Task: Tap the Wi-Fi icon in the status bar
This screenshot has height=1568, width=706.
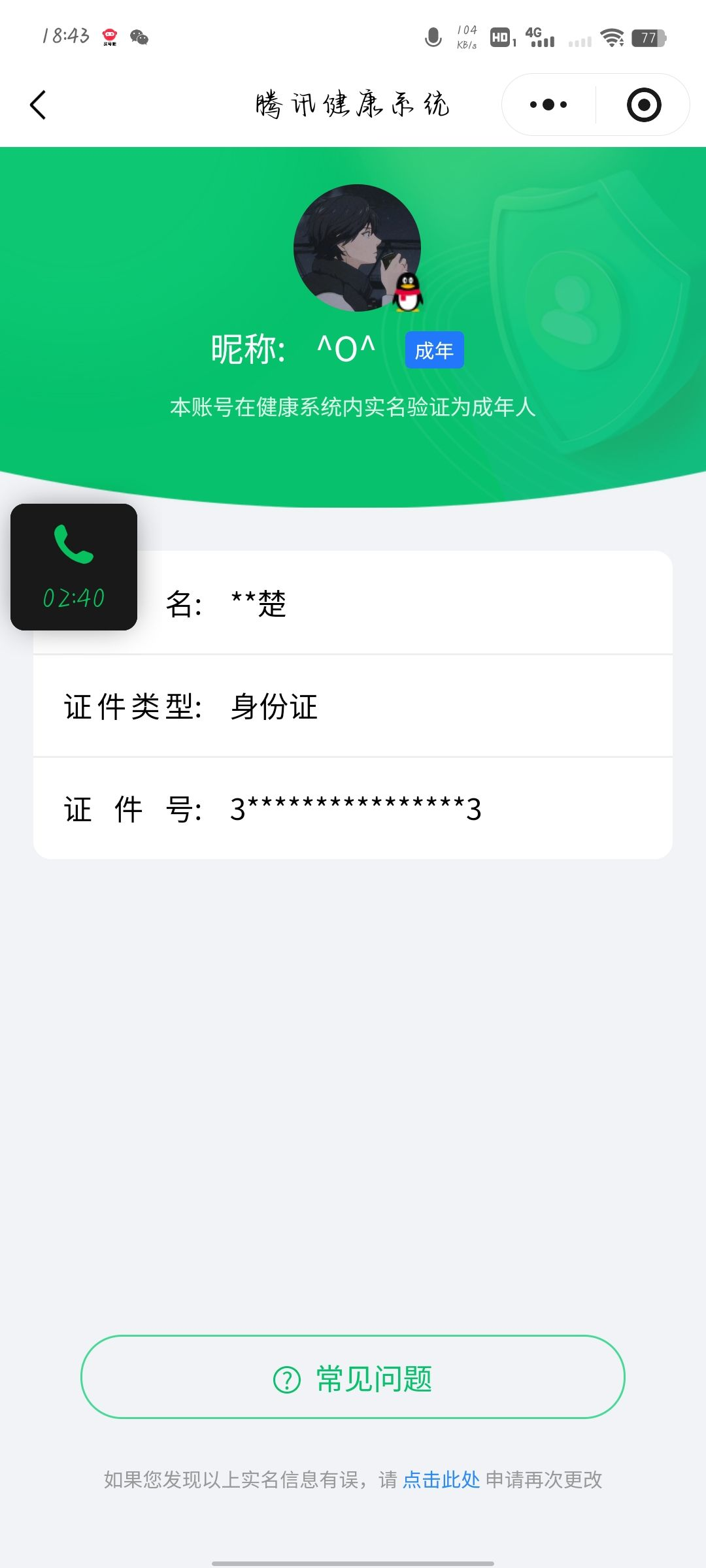Action: pyautogui.click(x=611, y=37)
